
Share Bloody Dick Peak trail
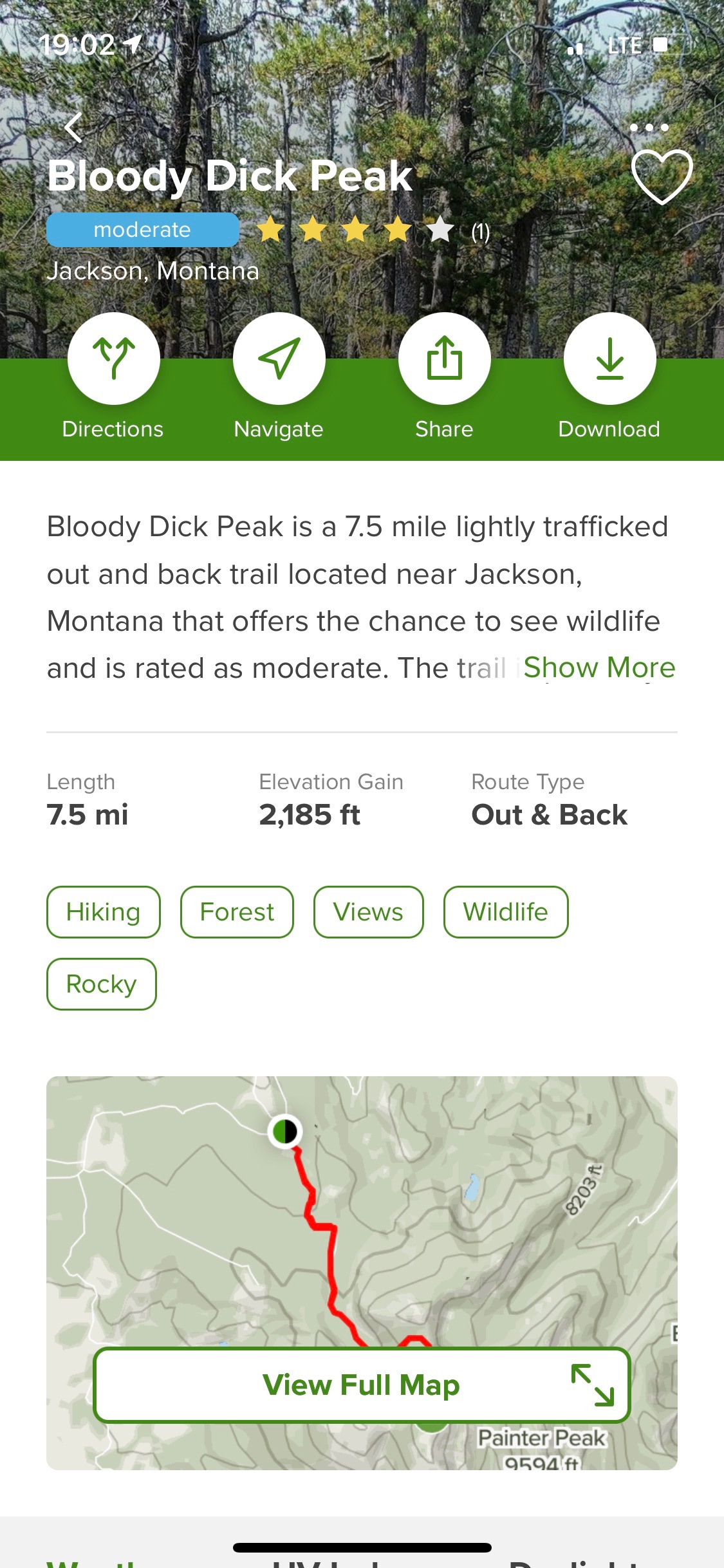pyautogui.click(x=444, y=359)
